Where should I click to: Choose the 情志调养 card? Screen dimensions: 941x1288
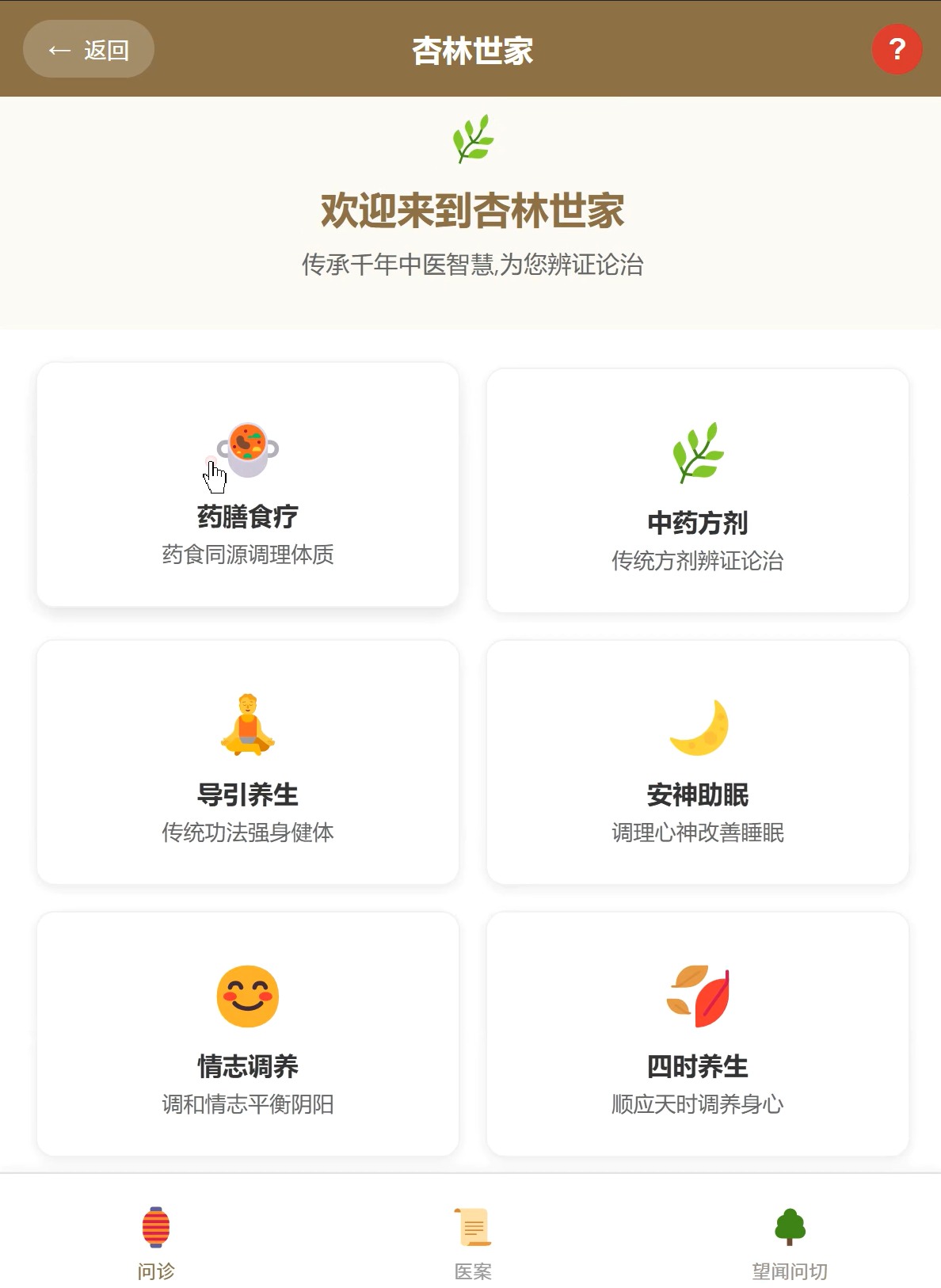tap(248, 1034)
